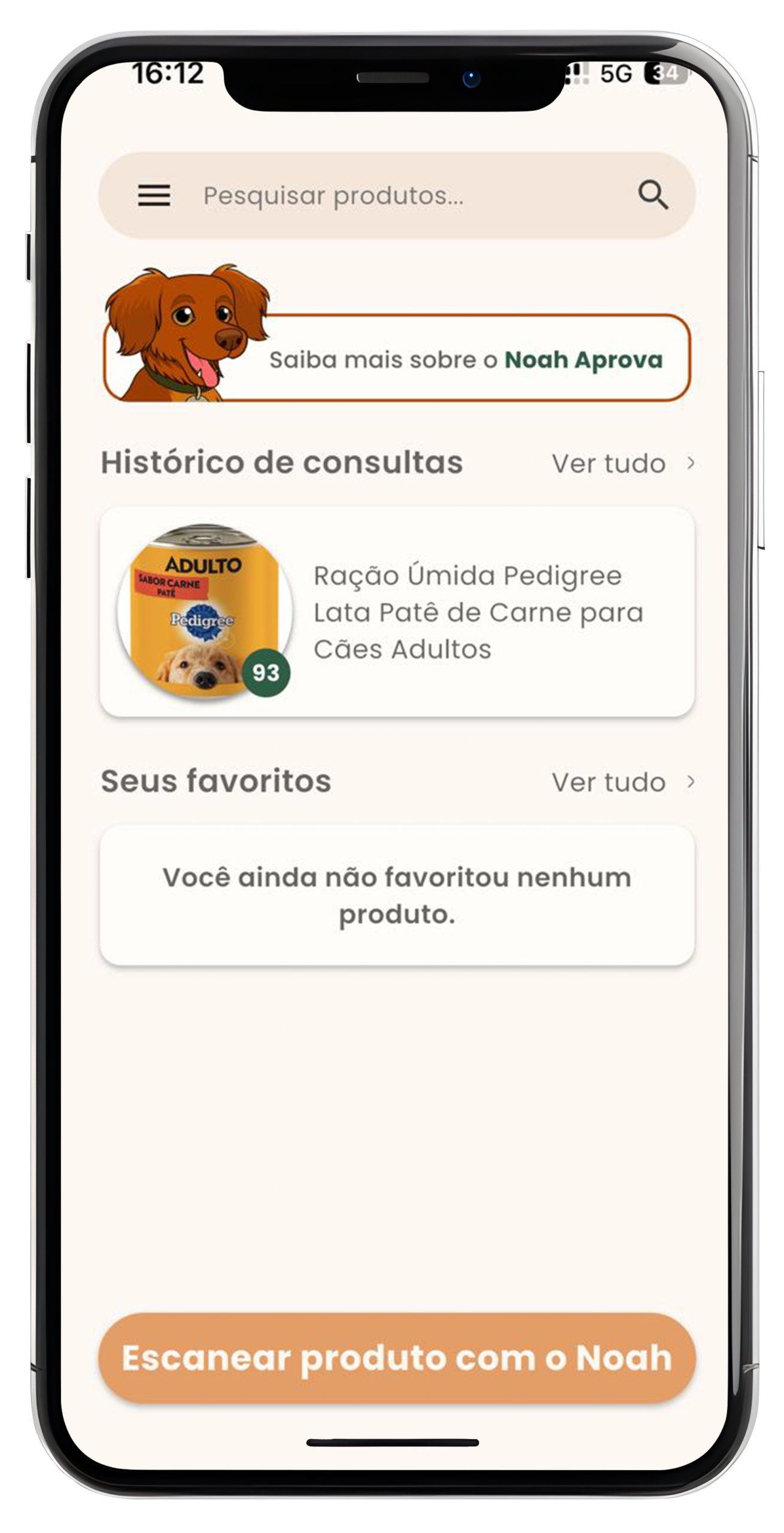The height and width of the screenshot is (1533, 784).
Task: Select the Histórico de consultas section header
Action: click(x=282, y=462)
